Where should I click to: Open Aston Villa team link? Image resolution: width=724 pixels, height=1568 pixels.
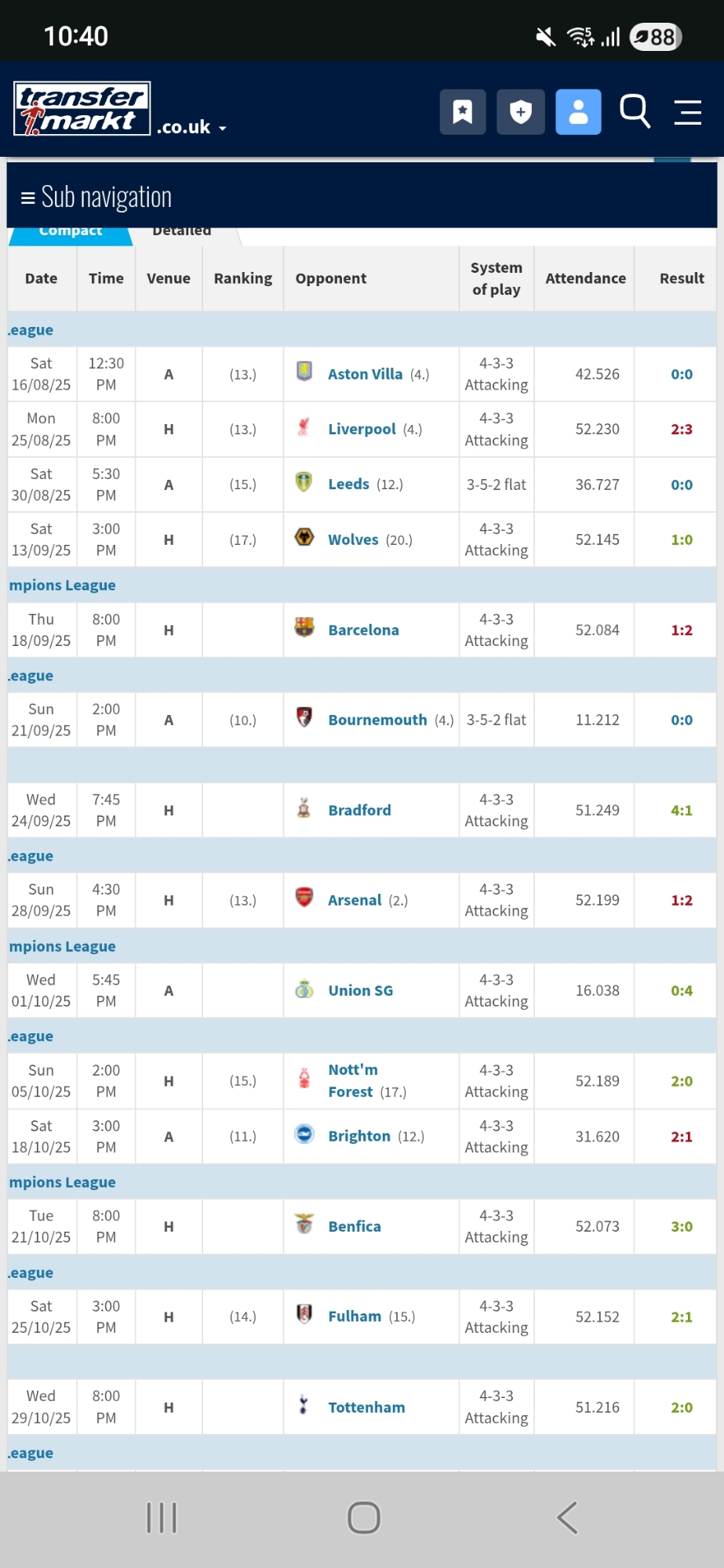coord(365,375)
